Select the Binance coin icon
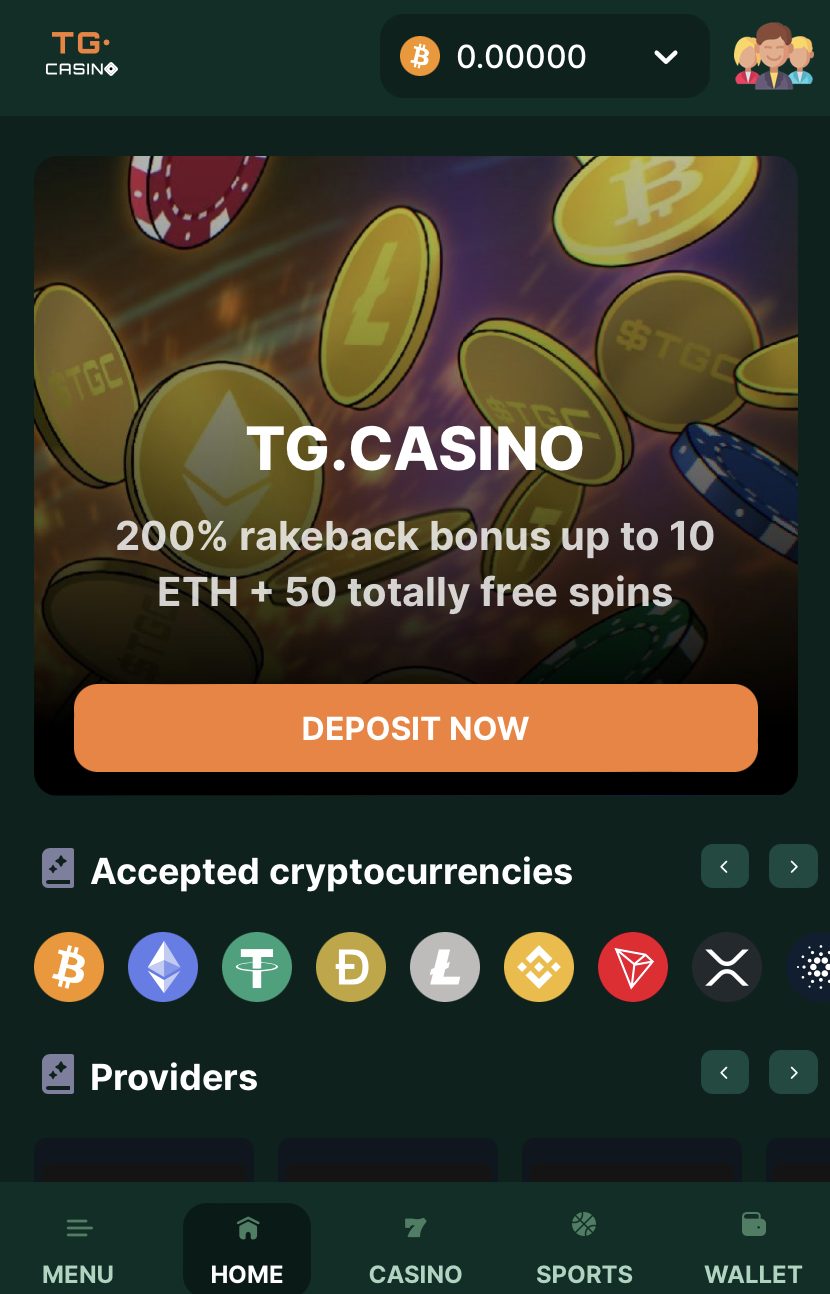830x1294 pixels. click(539, 967)
